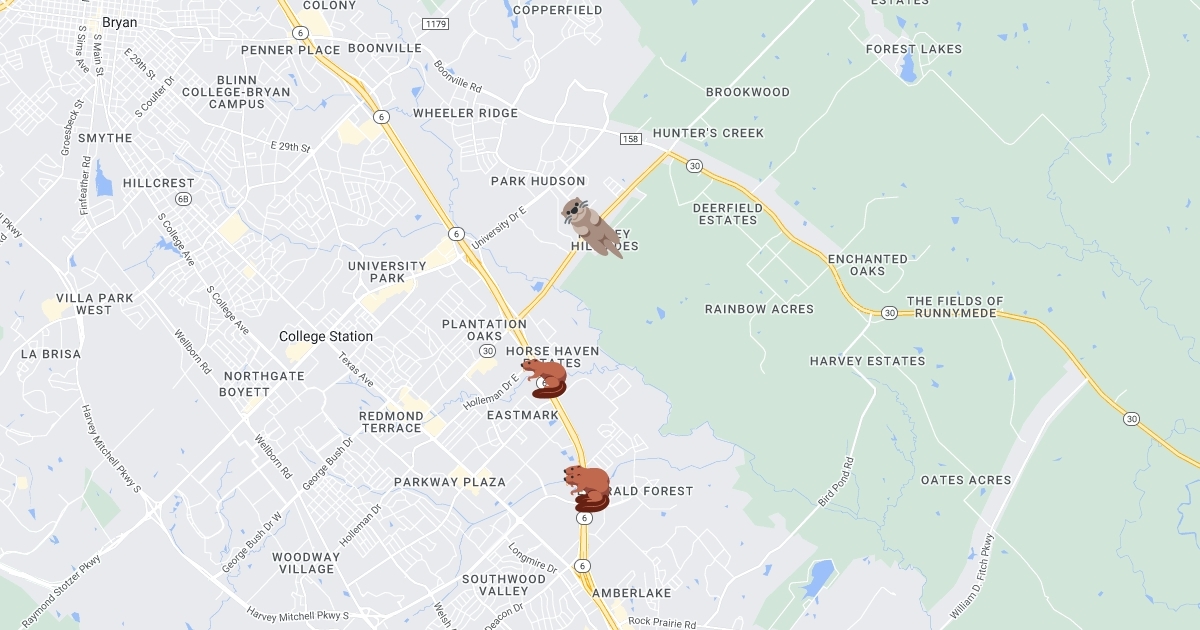
Task: Tap the otter marker near Harvey Hillsides
Action: (590, 227)
